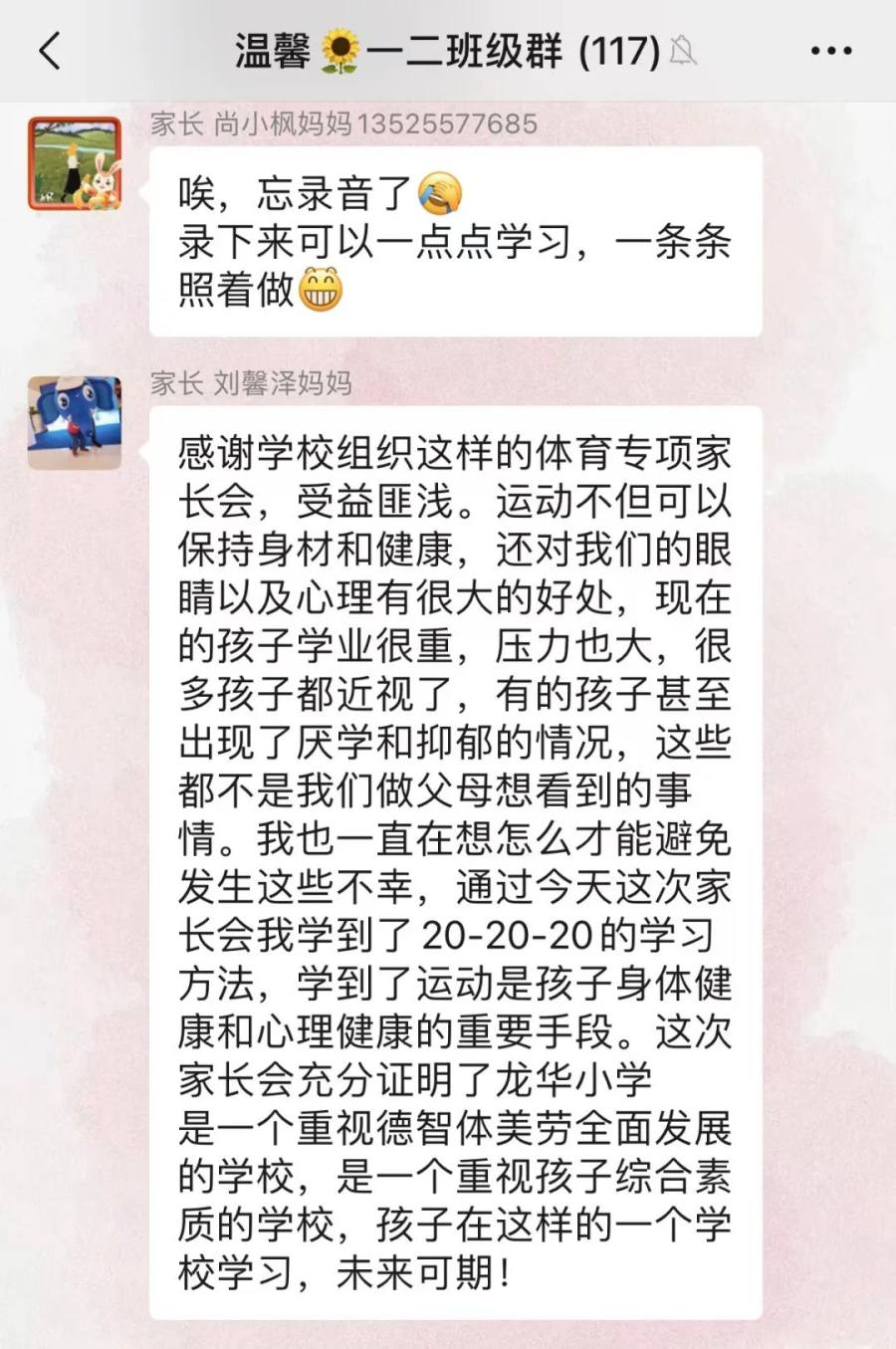Open the three-dot chat info menu
This screenshot has width=896, height=1349.
click(831, 51)
